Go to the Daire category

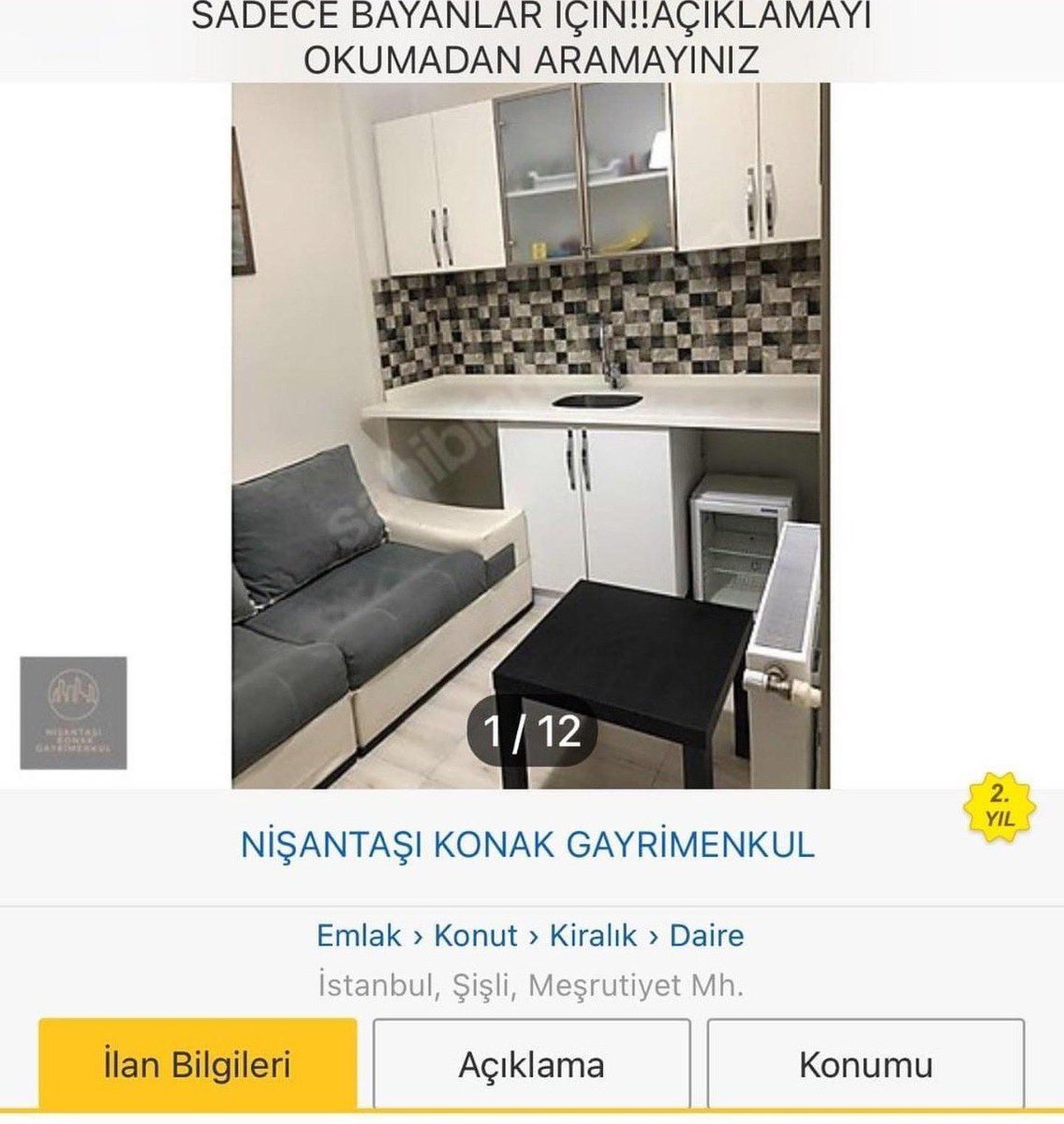coord(706,936)
